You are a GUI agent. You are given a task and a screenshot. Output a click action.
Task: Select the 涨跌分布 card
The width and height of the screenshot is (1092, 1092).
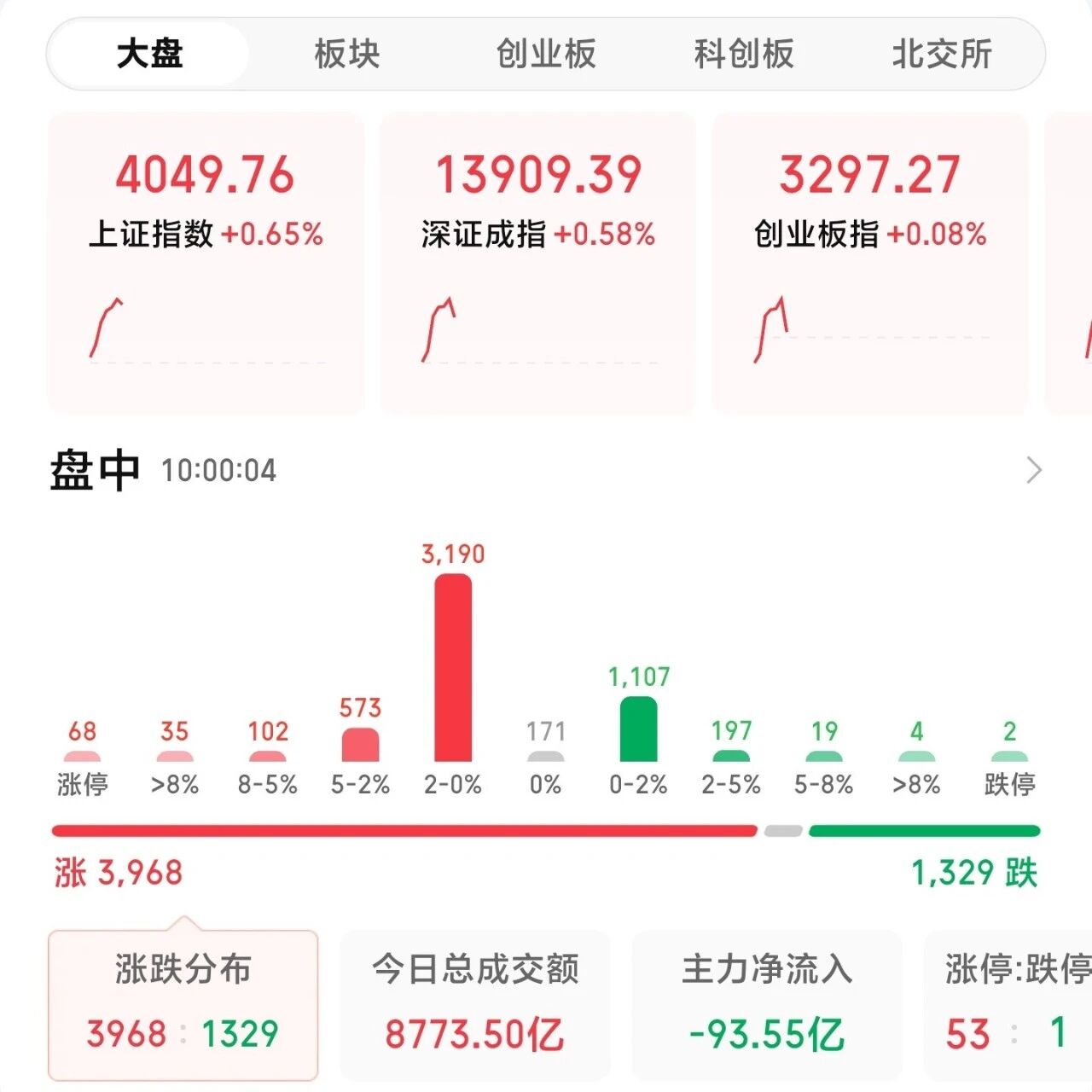(183, 1005)
